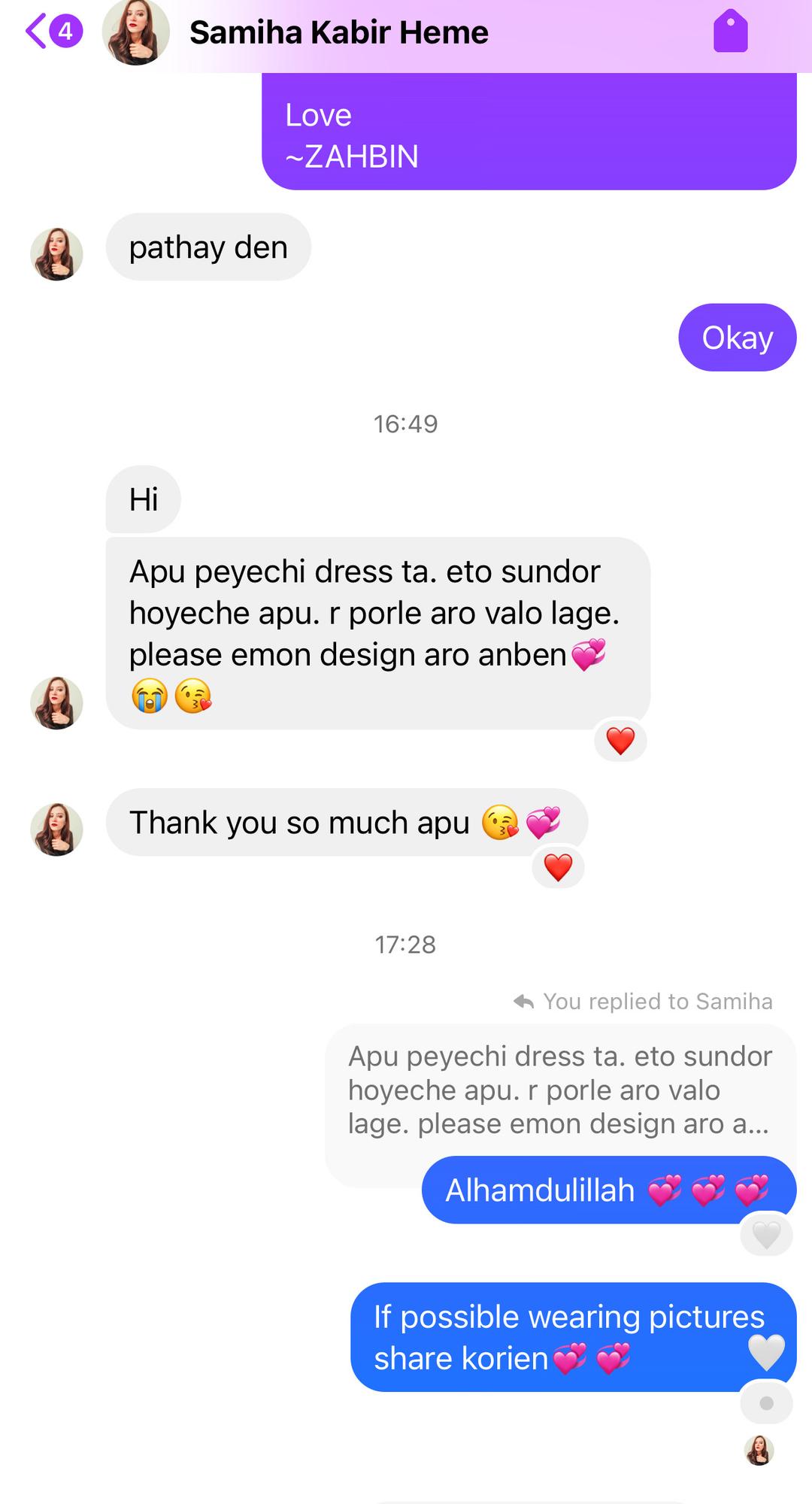Tap the white heart on 'Alhamdulillah' message
The width and height of the screenshot is (812, 1504).
[x=765, y=1235]
